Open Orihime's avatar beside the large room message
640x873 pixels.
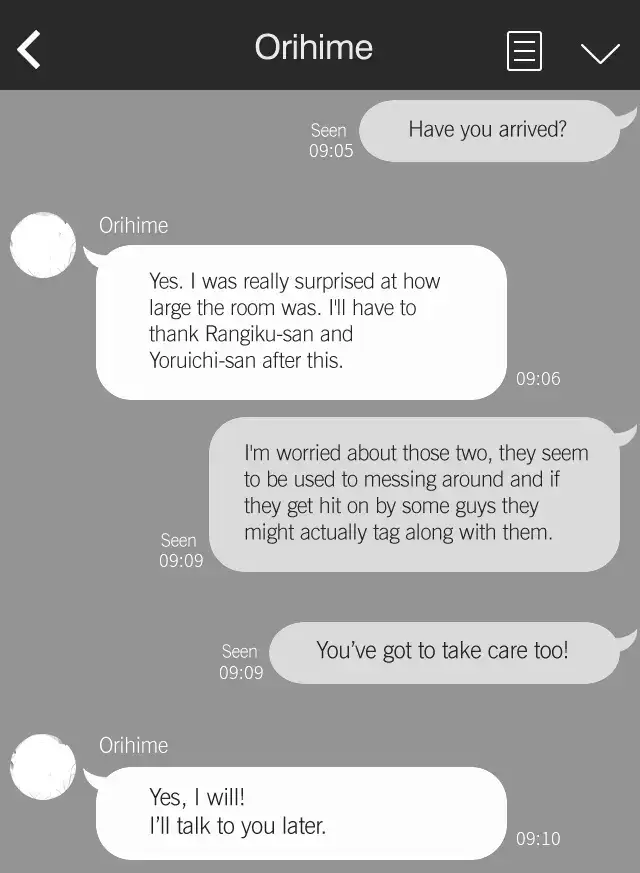(x=43, y=245)
